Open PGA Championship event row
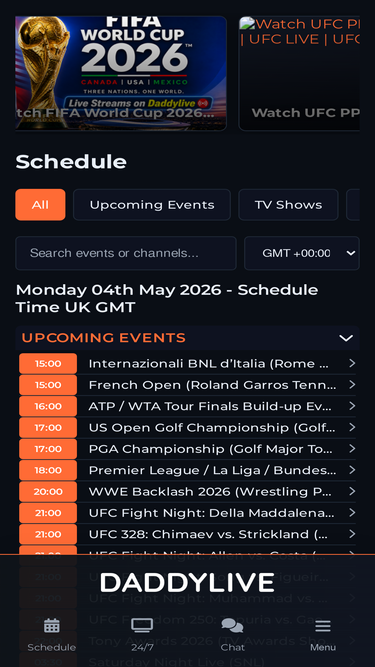375x667 pixels. [x=188, y=448]
